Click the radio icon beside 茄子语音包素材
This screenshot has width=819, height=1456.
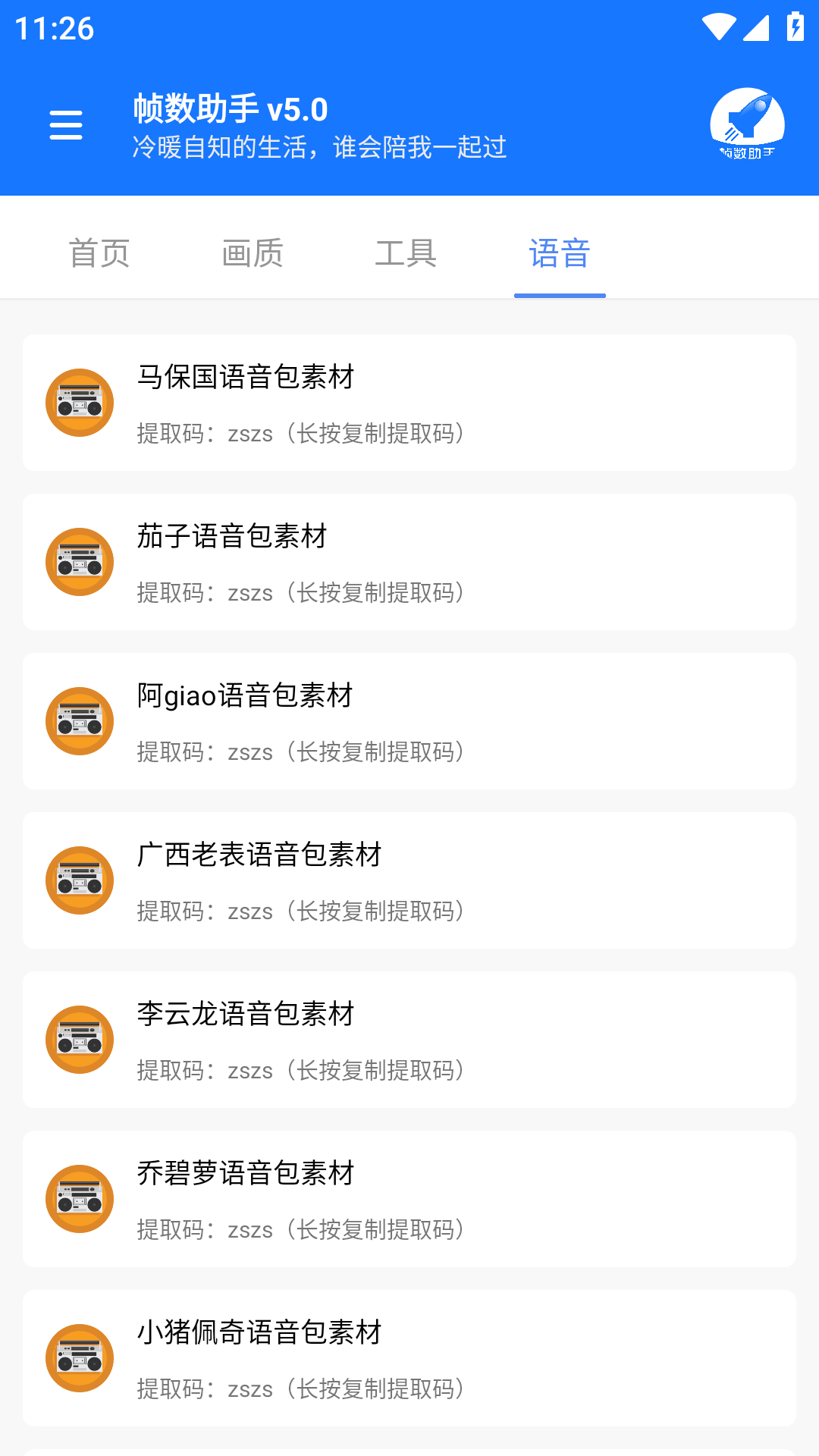click(79, 562)
